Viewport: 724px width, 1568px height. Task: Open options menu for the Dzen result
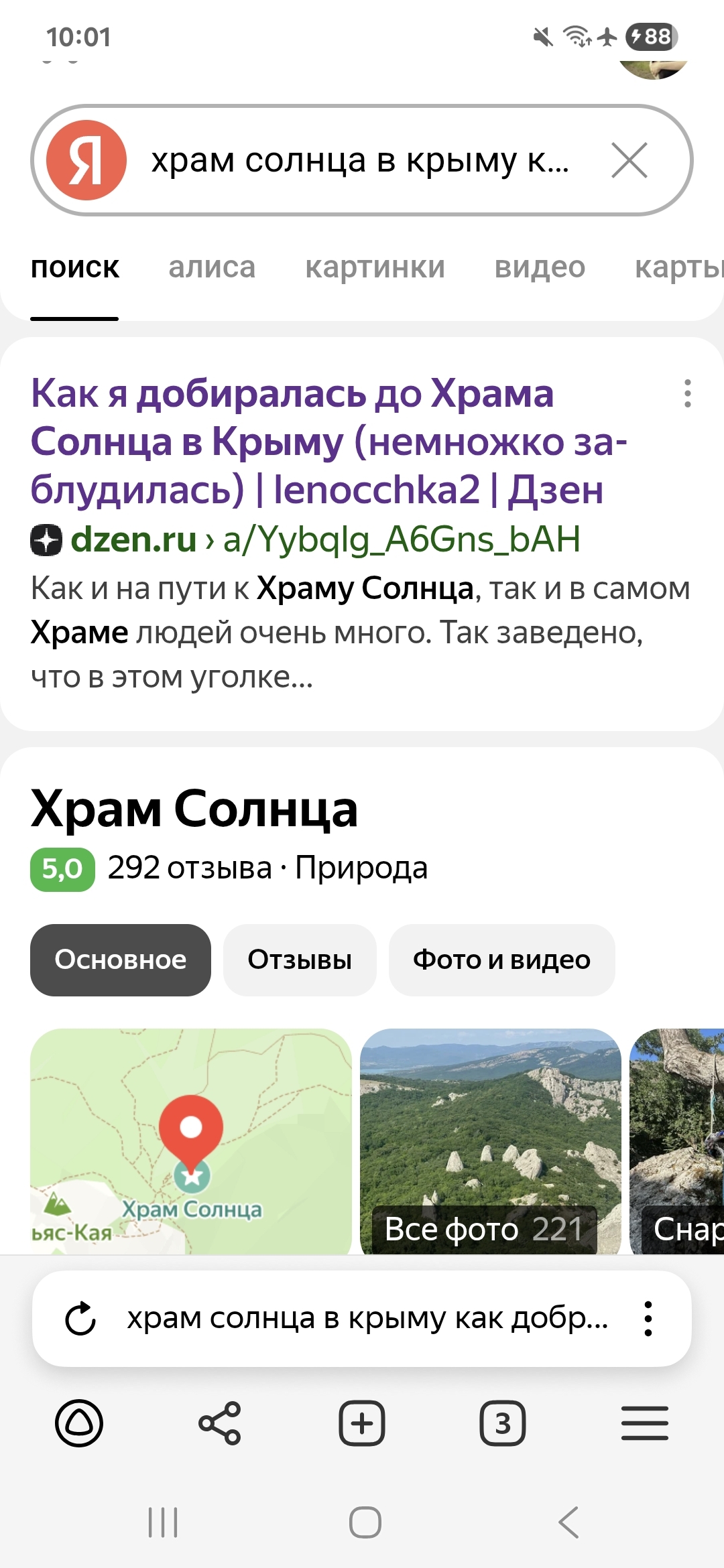pyautogui.click(x=687, y=393)
